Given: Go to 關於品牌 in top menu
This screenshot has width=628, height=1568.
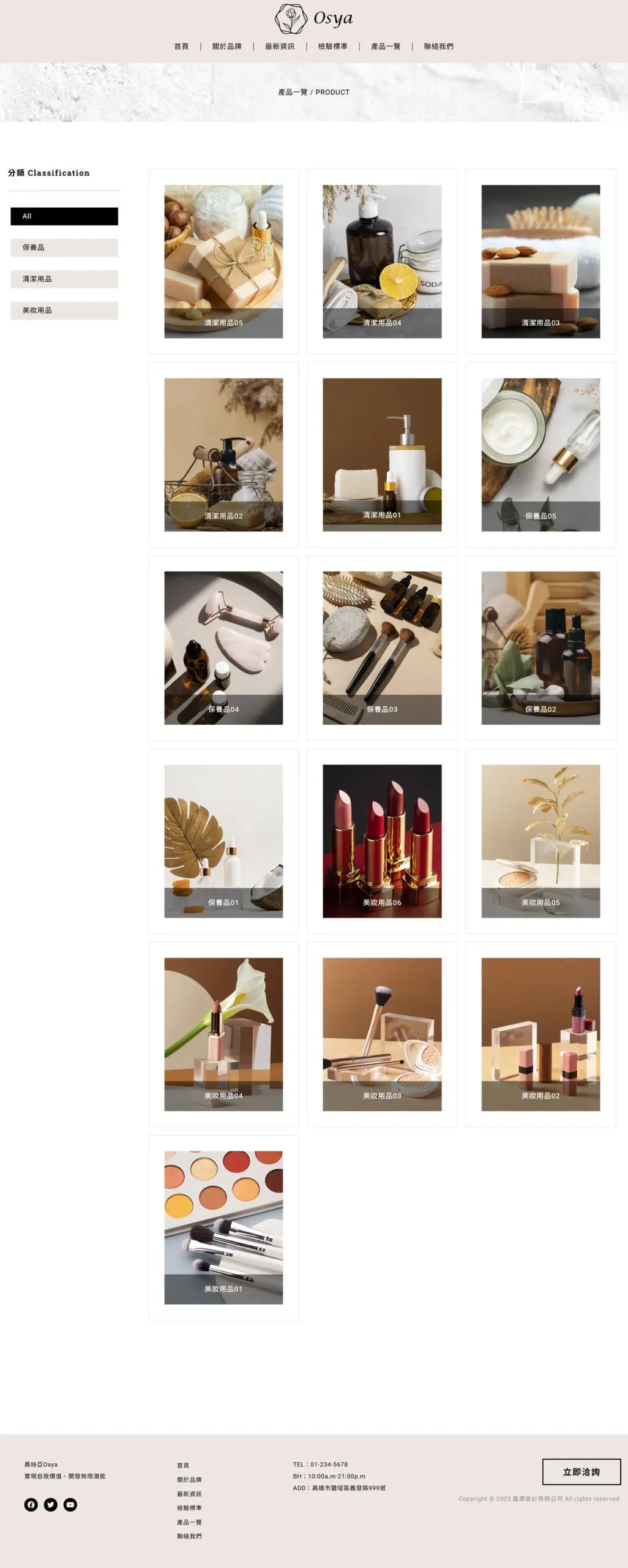Looking at the screenshot, I should click(x=226, y=47).
